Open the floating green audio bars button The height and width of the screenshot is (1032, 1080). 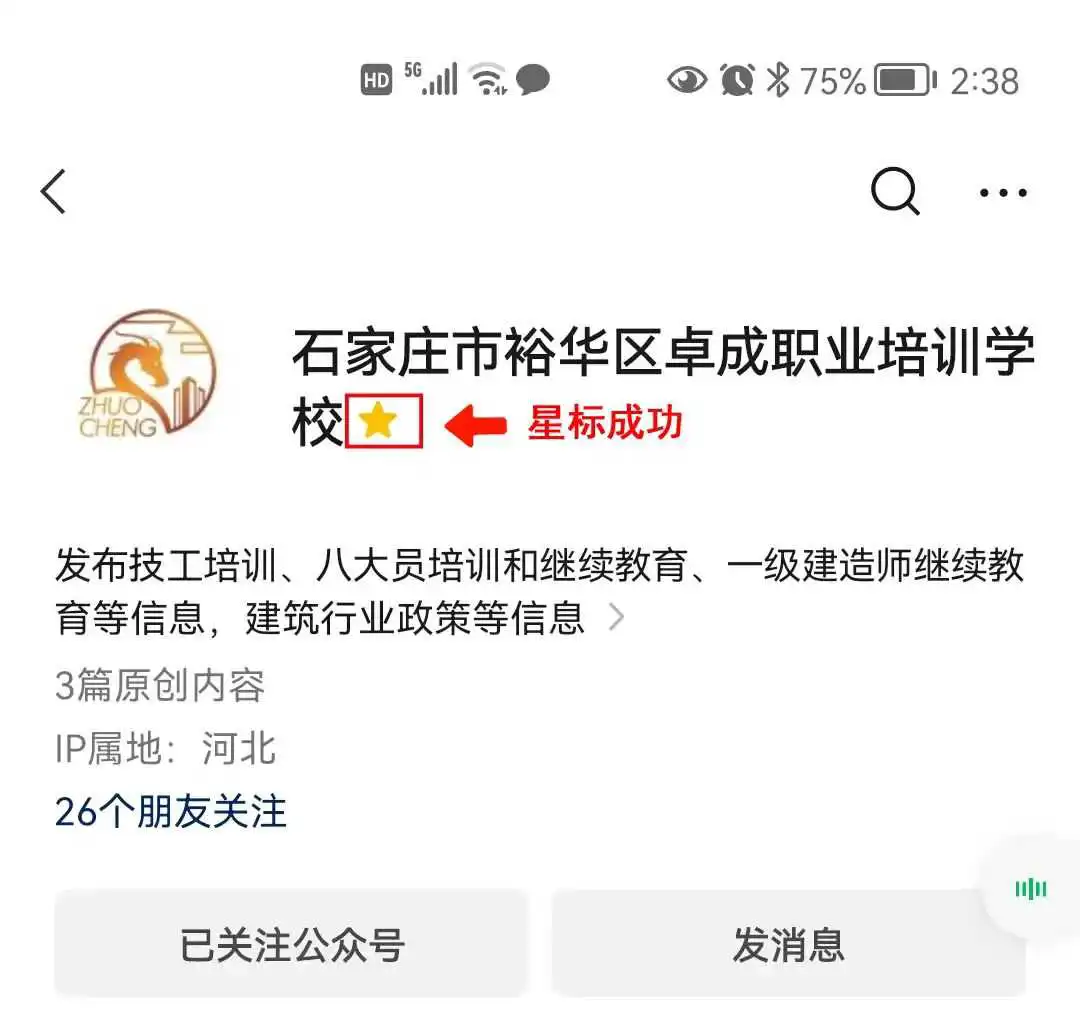(1030, 889)
